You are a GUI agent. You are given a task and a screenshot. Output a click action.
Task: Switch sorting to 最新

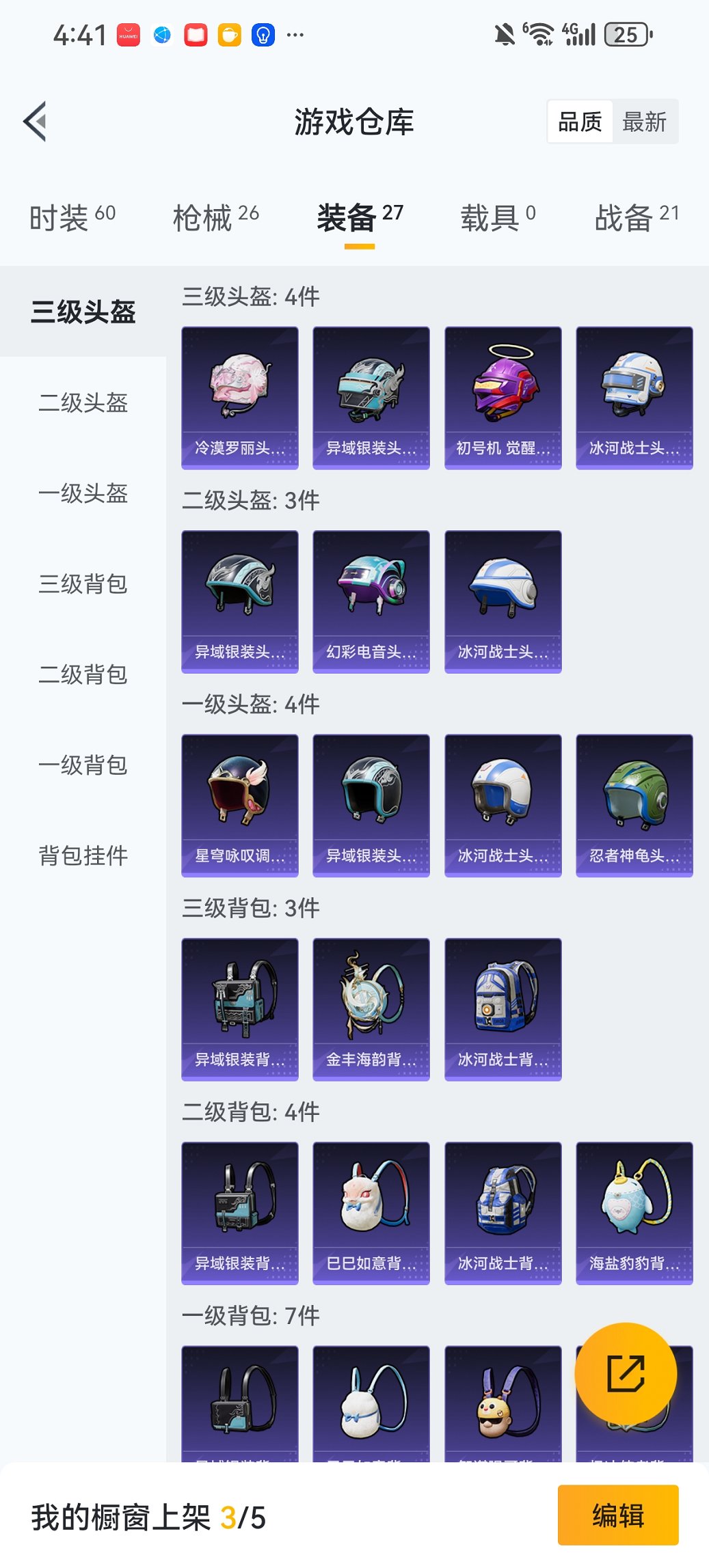645,121
